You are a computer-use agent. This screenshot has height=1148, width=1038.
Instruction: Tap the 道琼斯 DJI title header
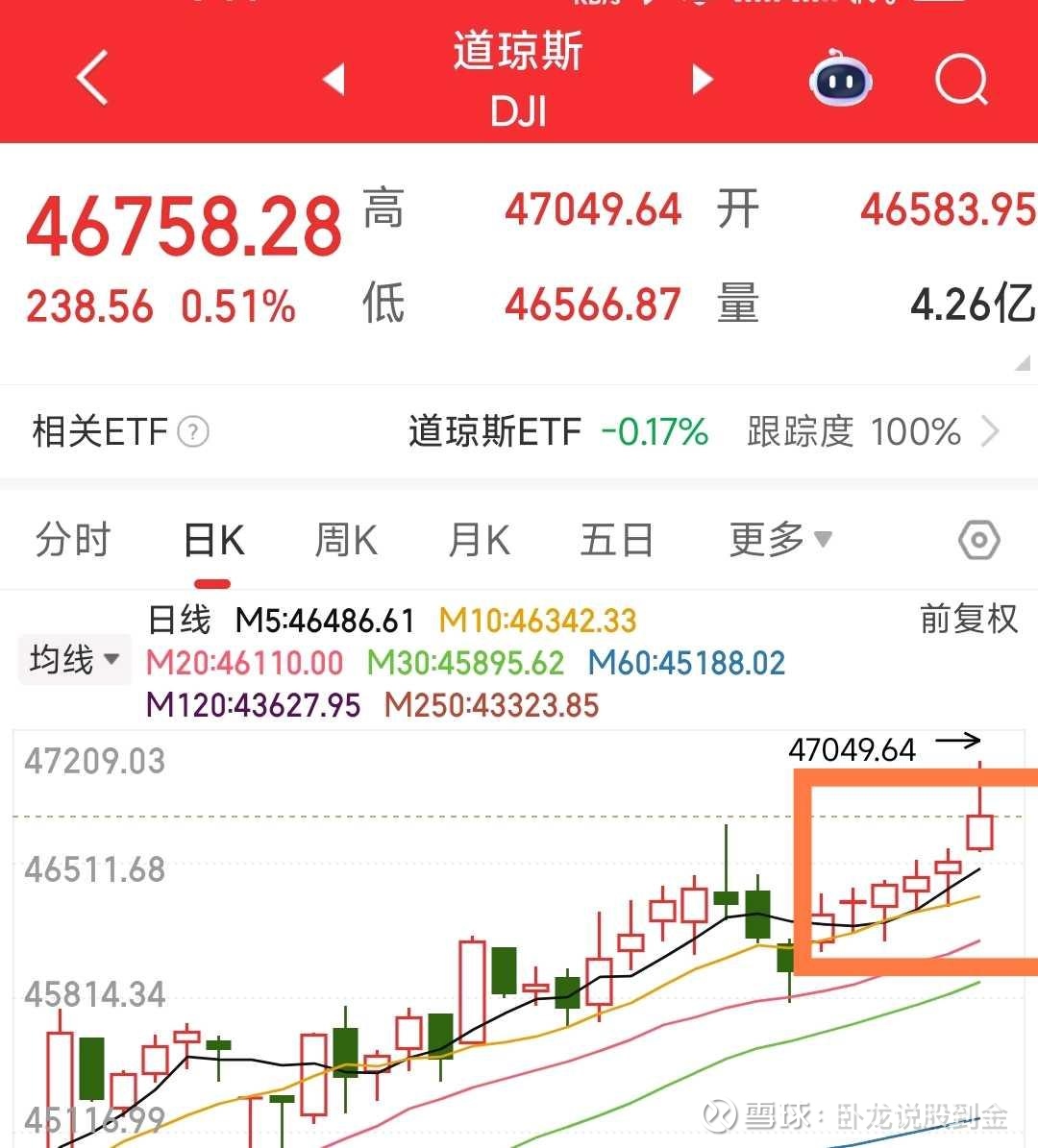pos(517,79)
